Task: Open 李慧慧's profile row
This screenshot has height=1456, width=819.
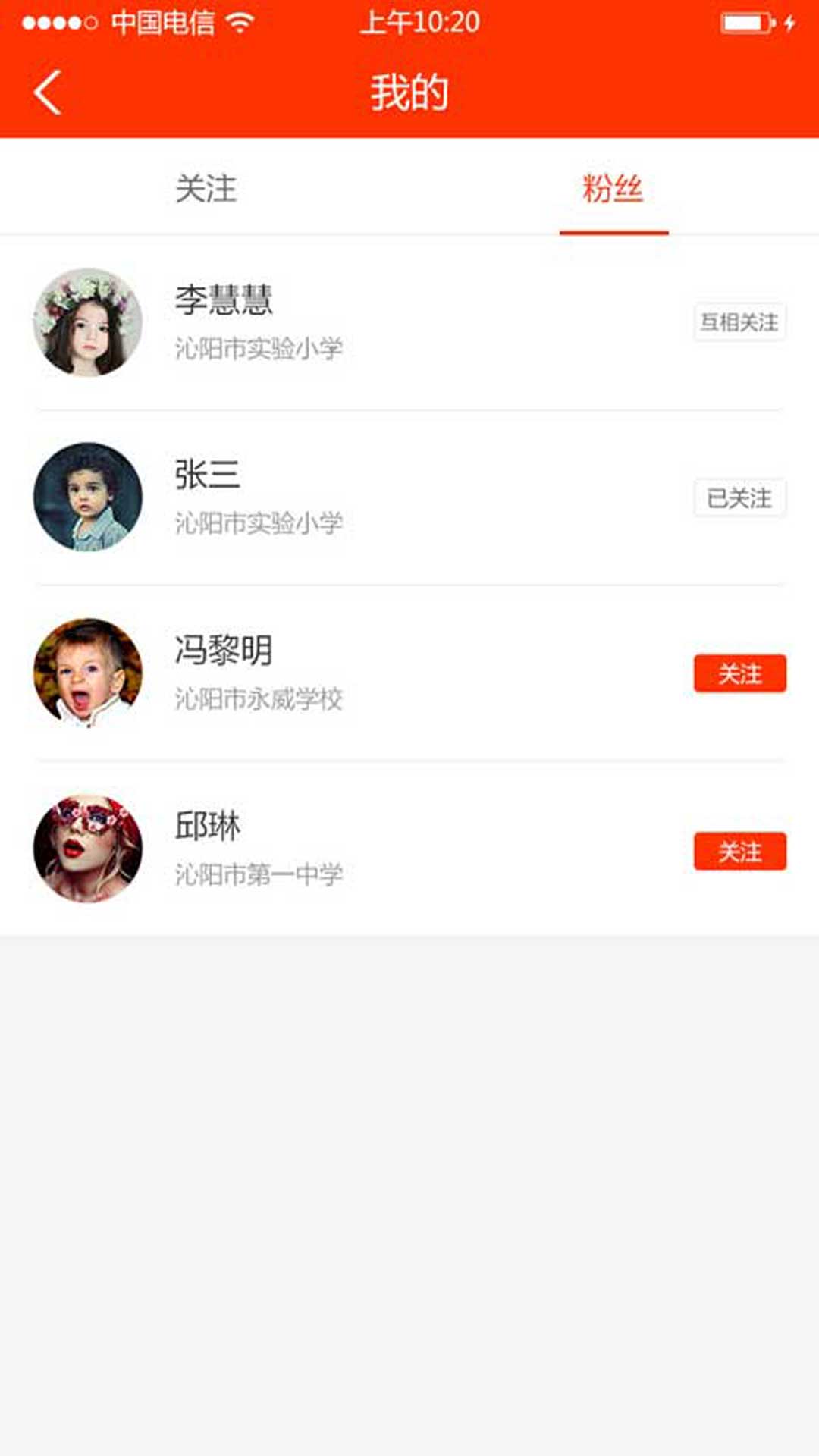Action: 379,322
